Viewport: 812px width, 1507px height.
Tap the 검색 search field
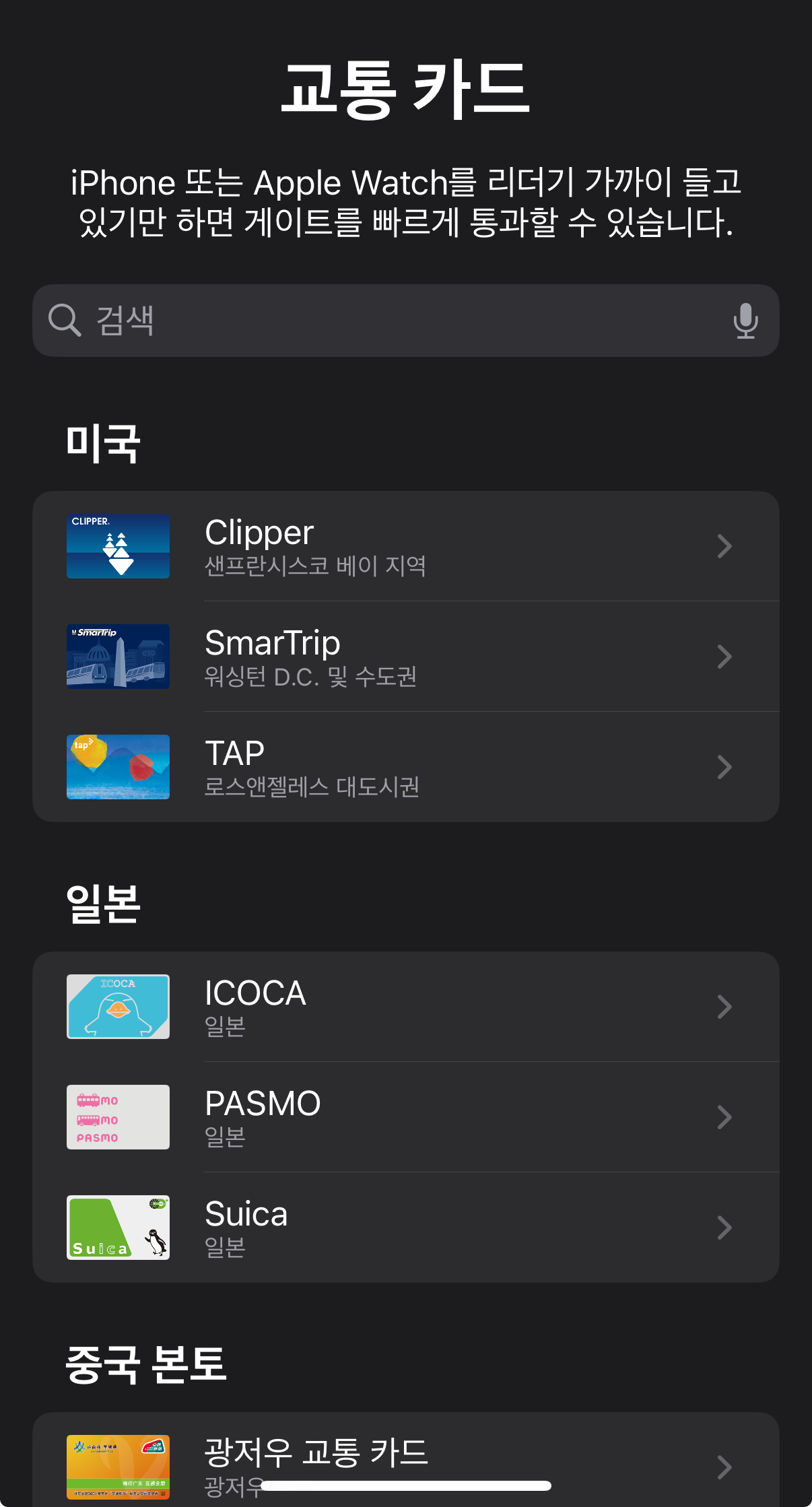391,321
